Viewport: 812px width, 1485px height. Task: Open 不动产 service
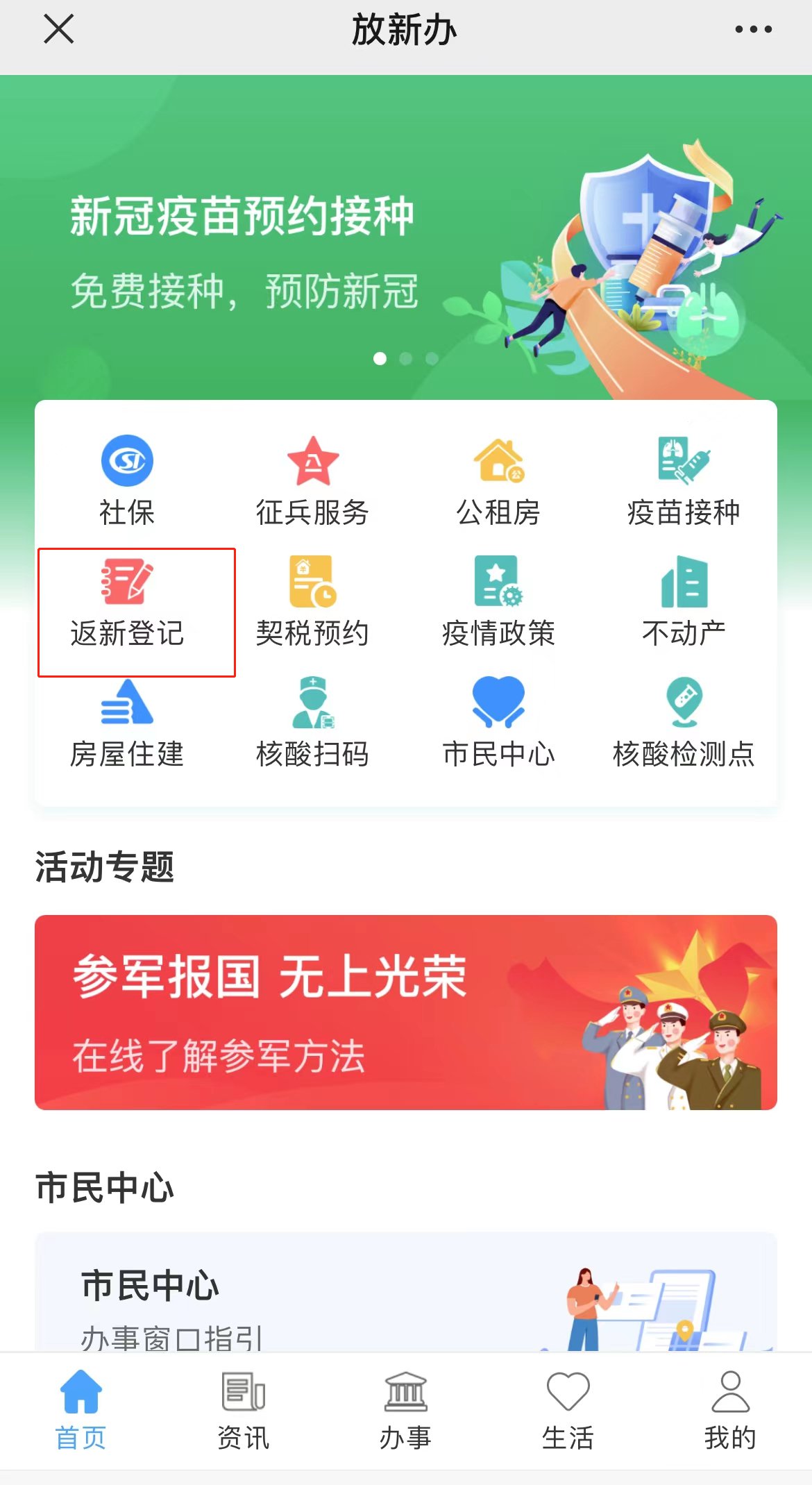pyautogui.click(x=684, y=601)
